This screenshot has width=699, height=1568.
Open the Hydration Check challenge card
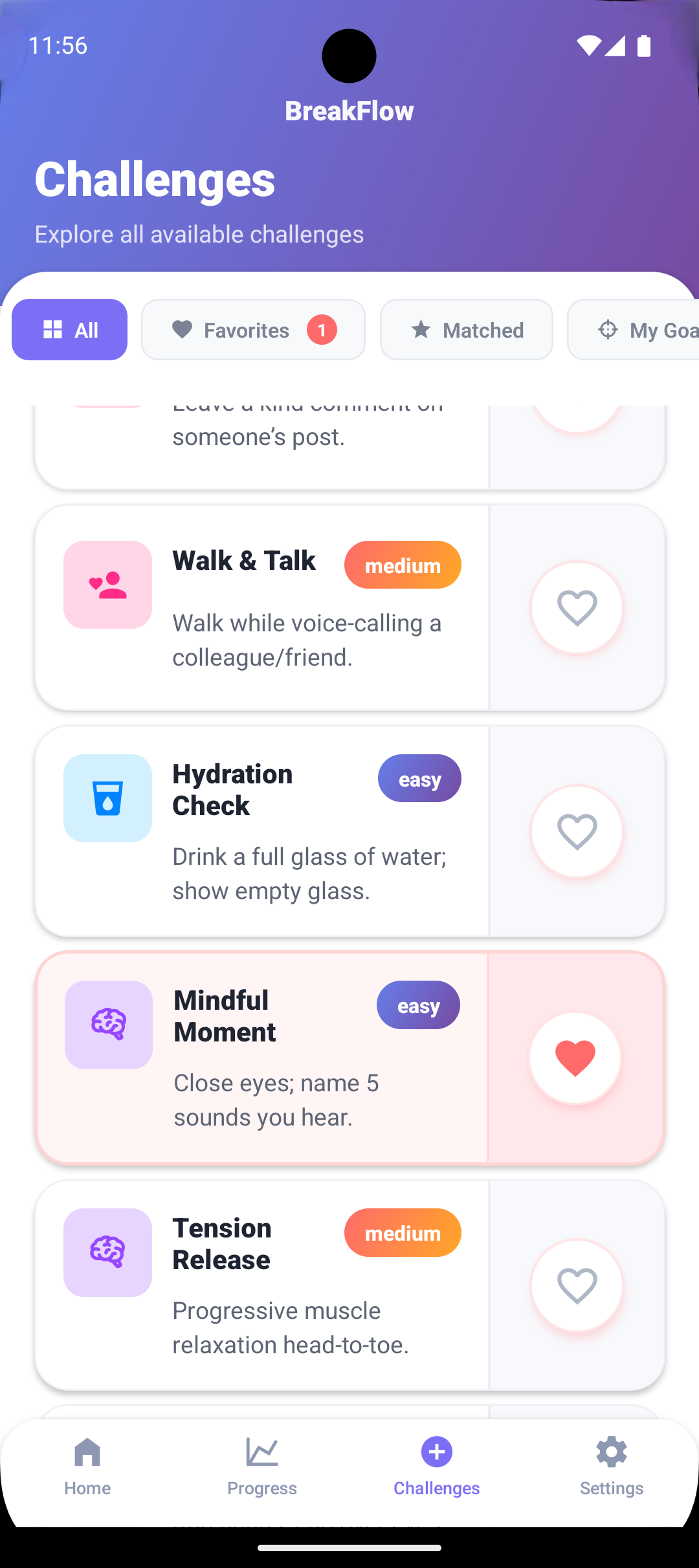pos(262,832)
